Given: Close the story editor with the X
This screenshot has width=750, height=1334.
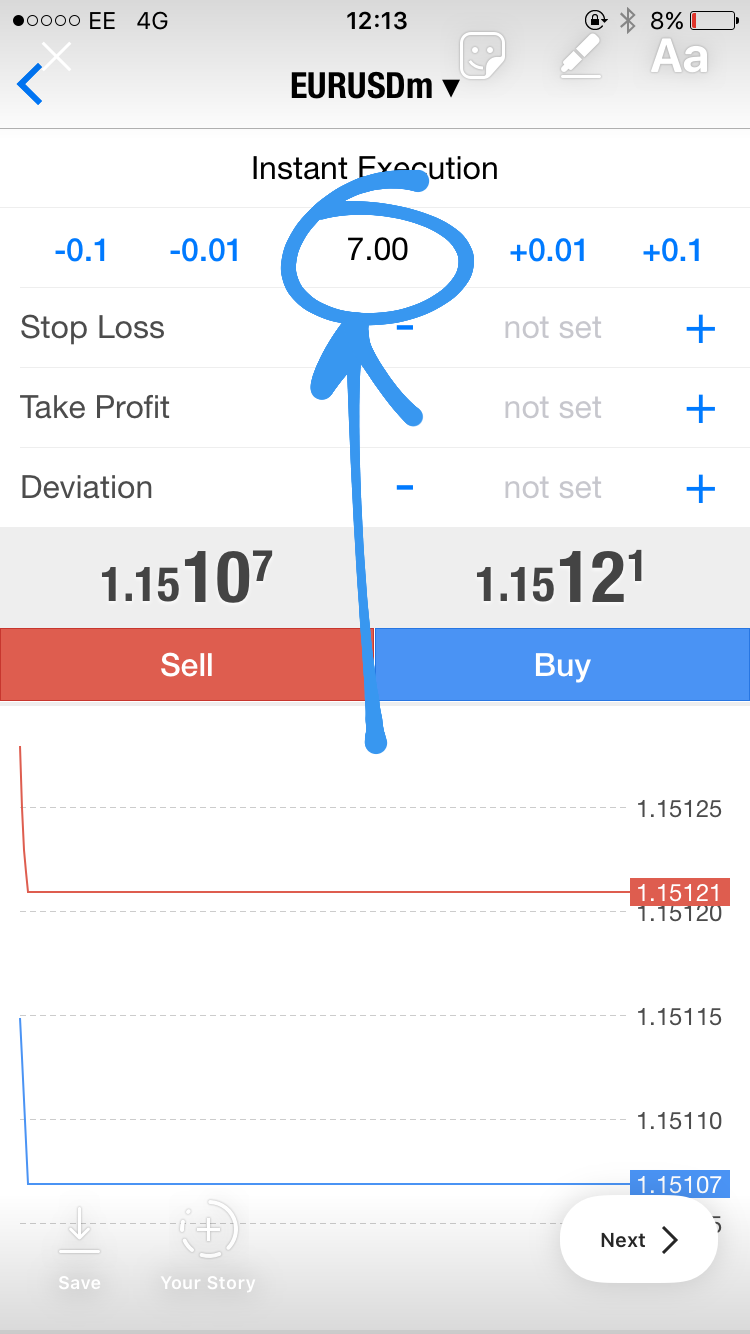Looking at the screenshot, I should [57, 56].
